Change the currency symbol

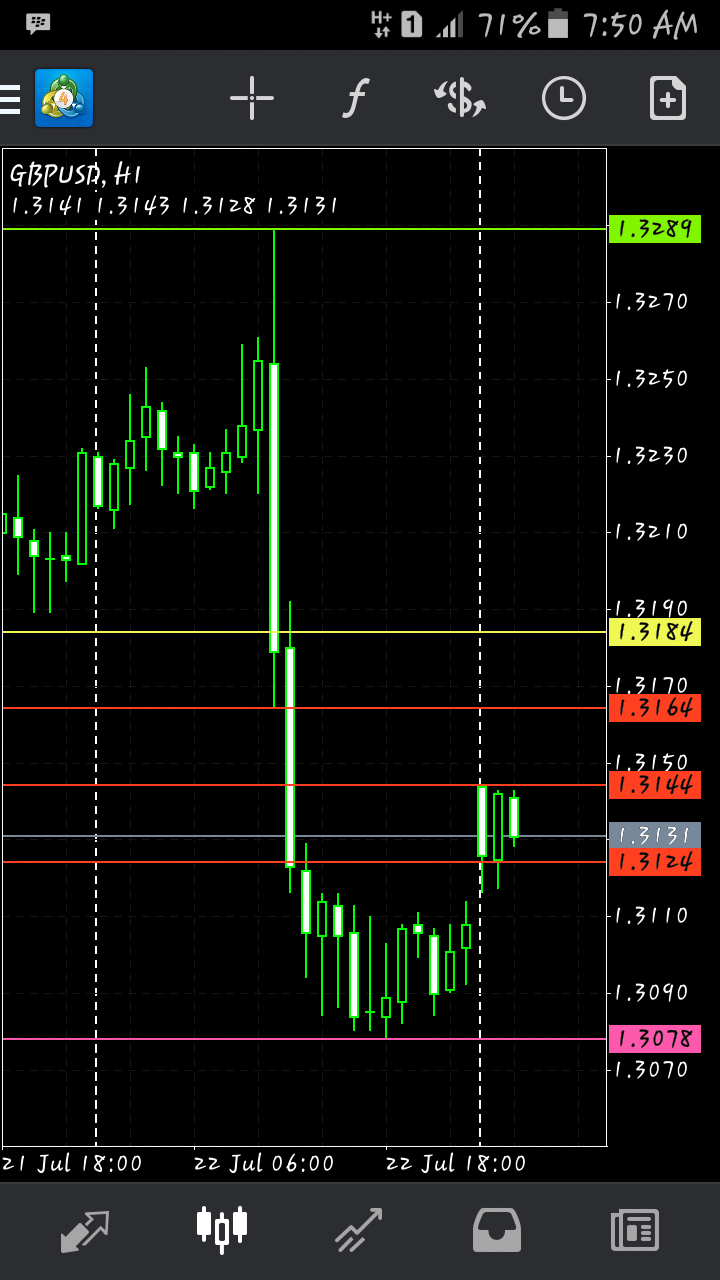[460, 98]
